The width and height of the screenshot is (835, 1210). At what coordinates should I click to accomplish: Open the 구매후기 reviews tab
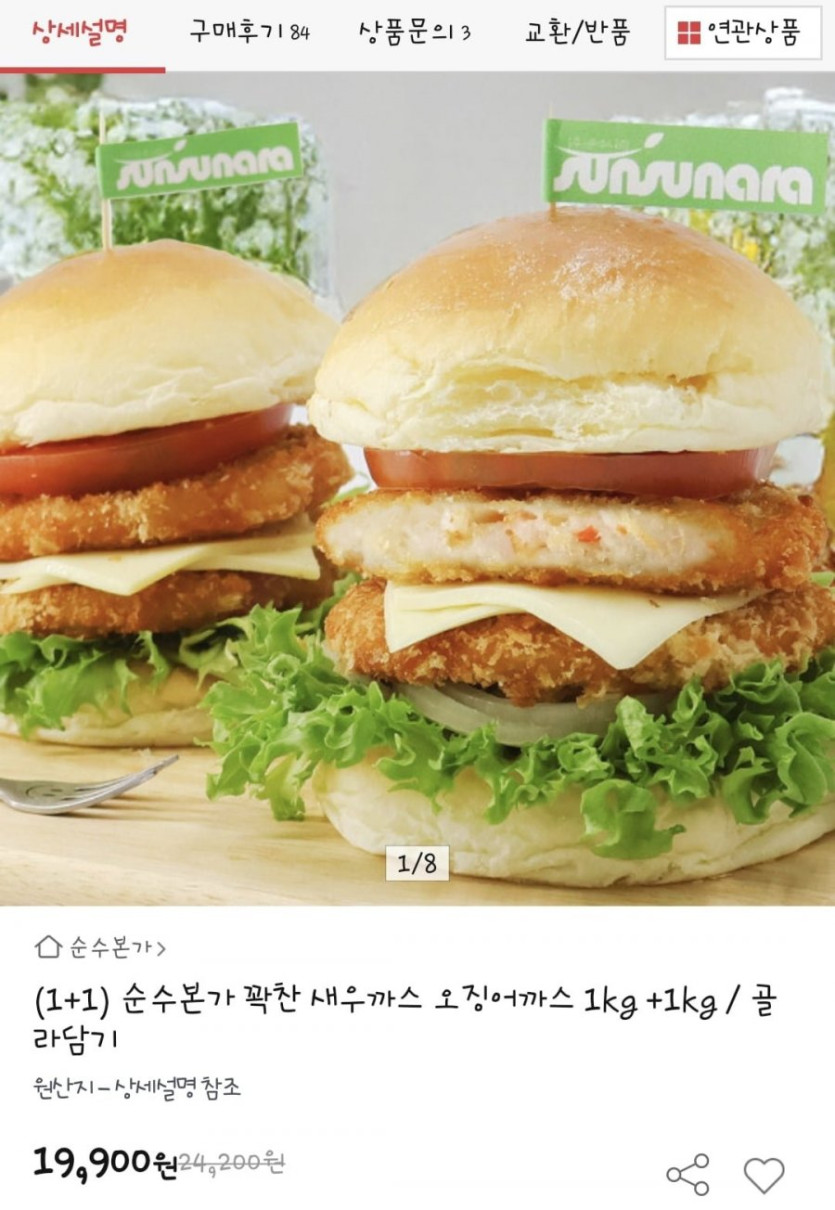[249, 33]
